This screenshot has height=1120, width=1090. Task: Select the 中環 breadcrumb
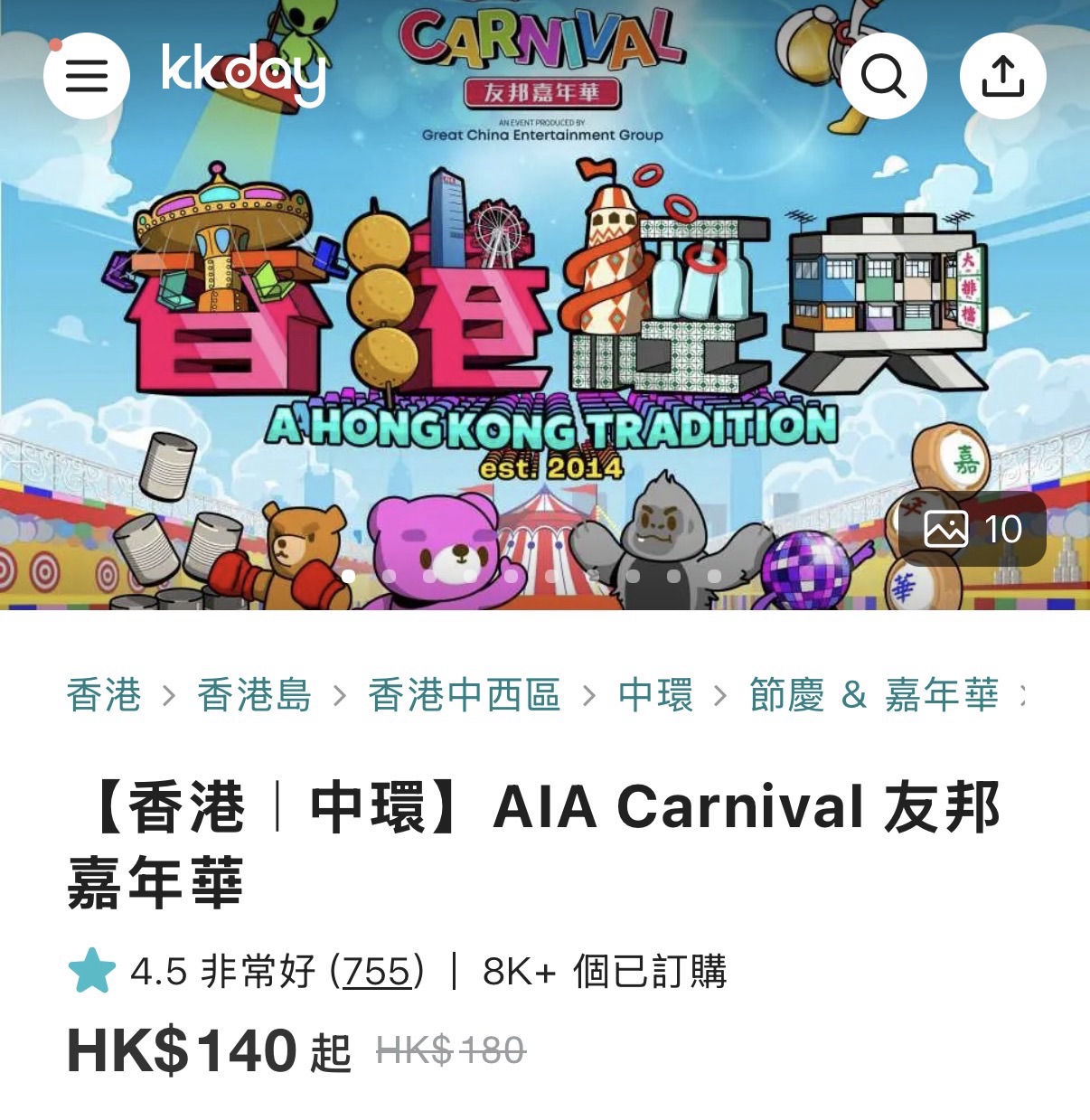[655, 695]
